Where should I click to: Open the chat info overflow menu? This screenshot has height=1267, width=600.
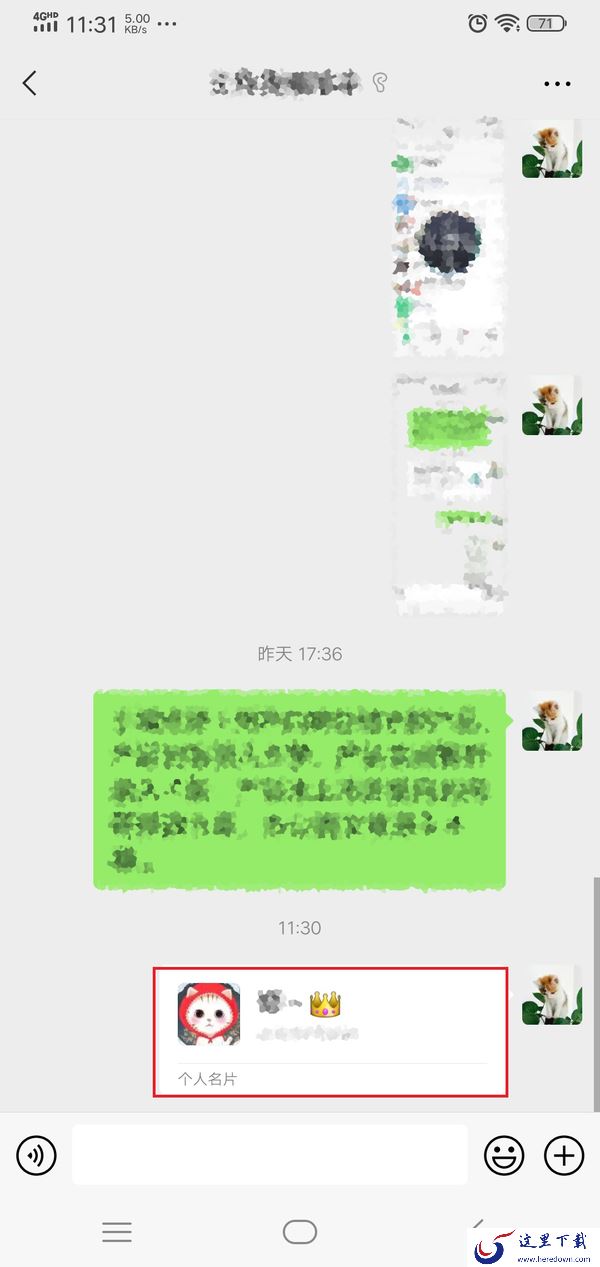tap(557, 84)
